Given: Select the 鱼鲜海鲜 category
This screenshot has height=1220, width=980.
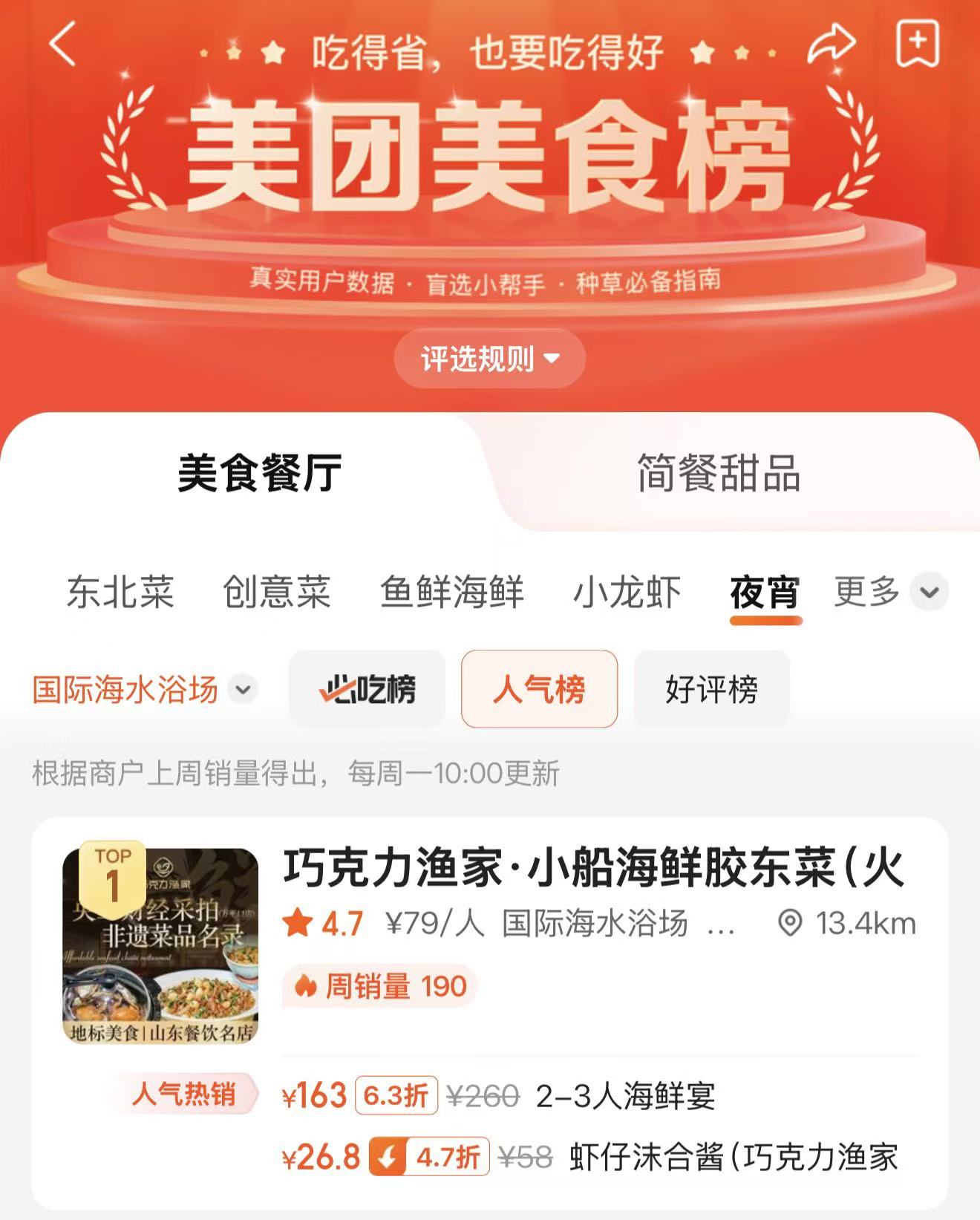Looking at the screenshot, I should pos(452,593).
